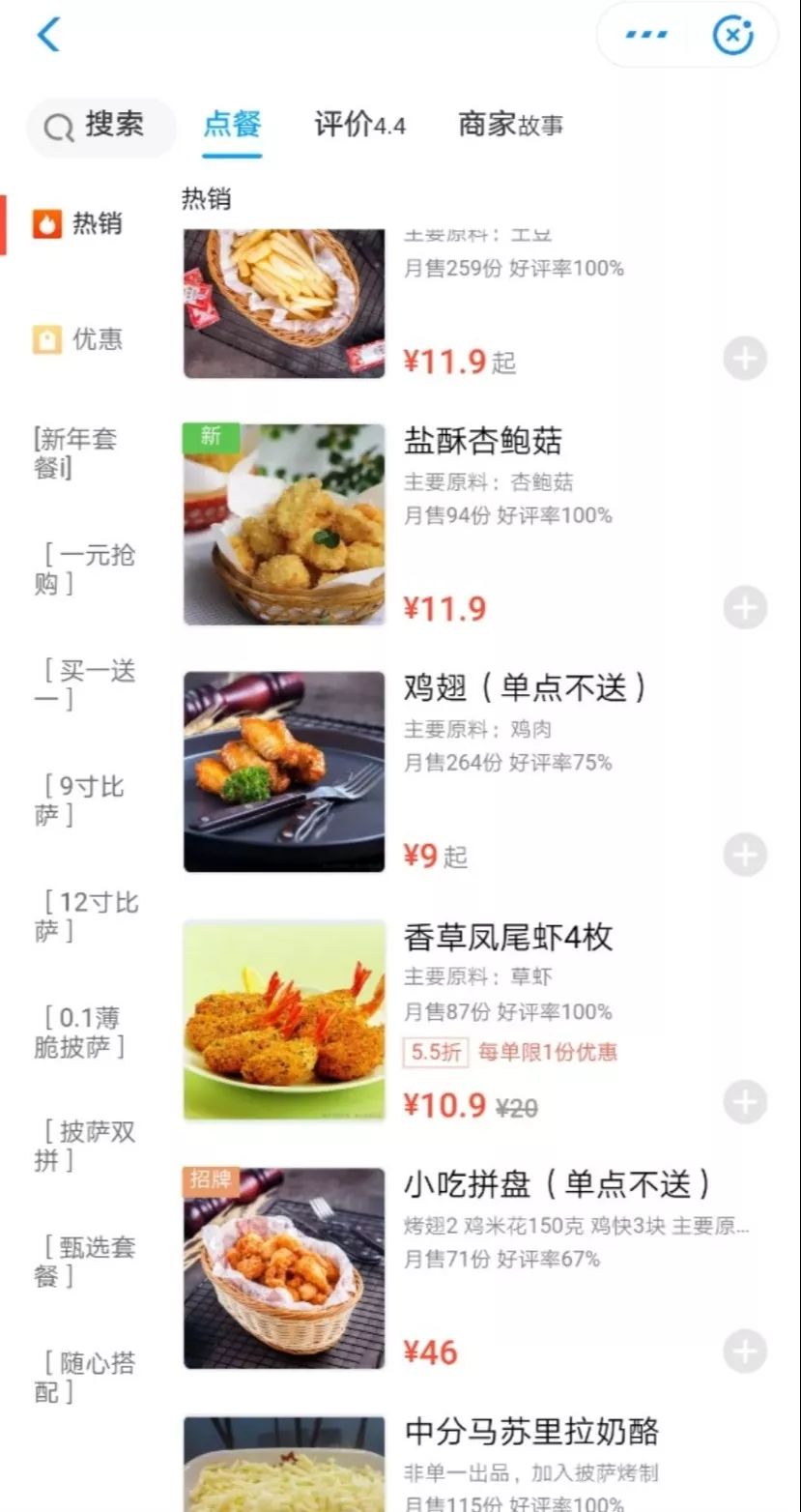Image resolution: width=801 pixels, height=1512 pixels.
Task: Go back with the top-left arrow
Action: tap(48, 36)
